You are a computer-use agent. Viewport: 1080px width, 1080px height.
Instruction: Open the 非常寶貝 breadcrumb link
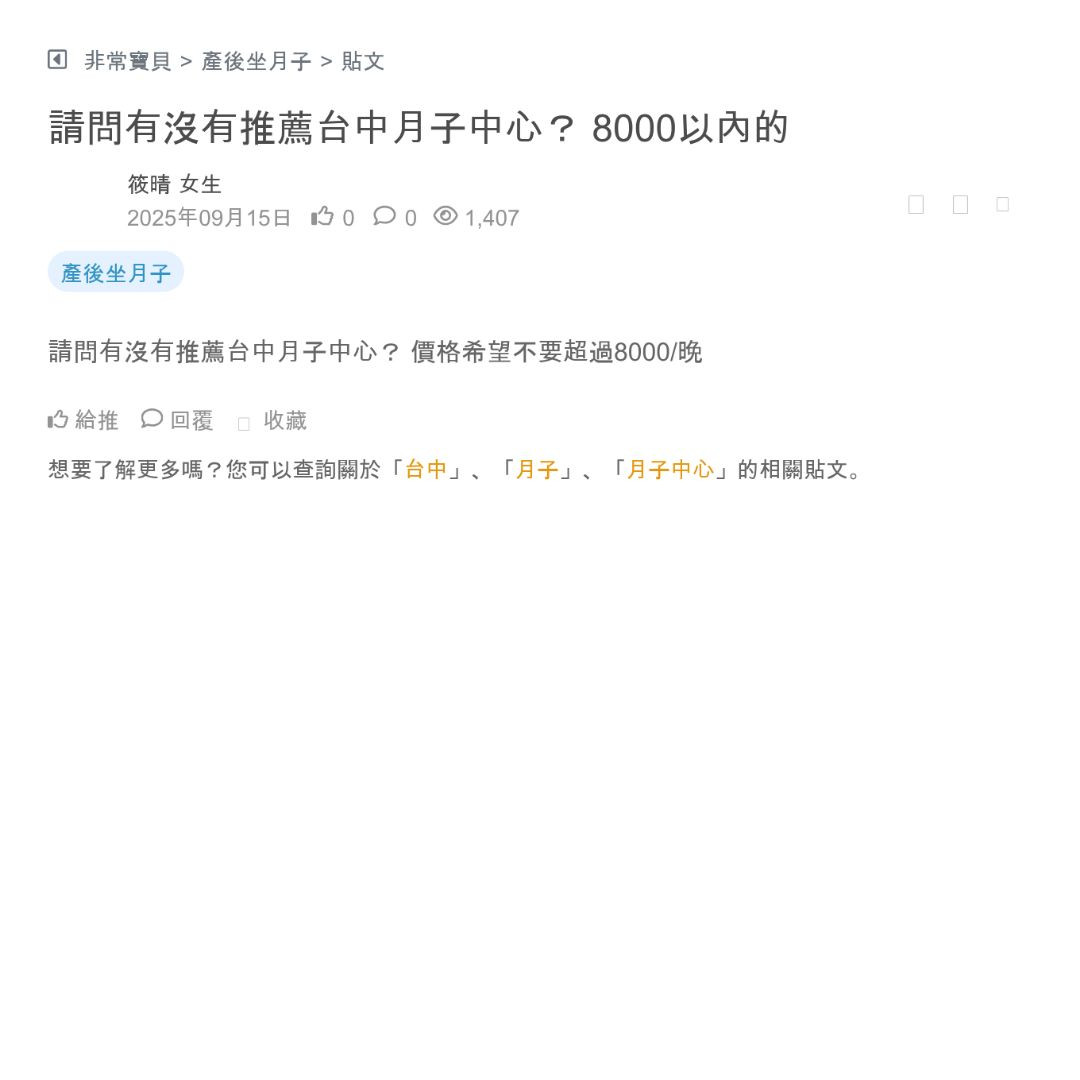pyautogui.click(x=128, y=61)
